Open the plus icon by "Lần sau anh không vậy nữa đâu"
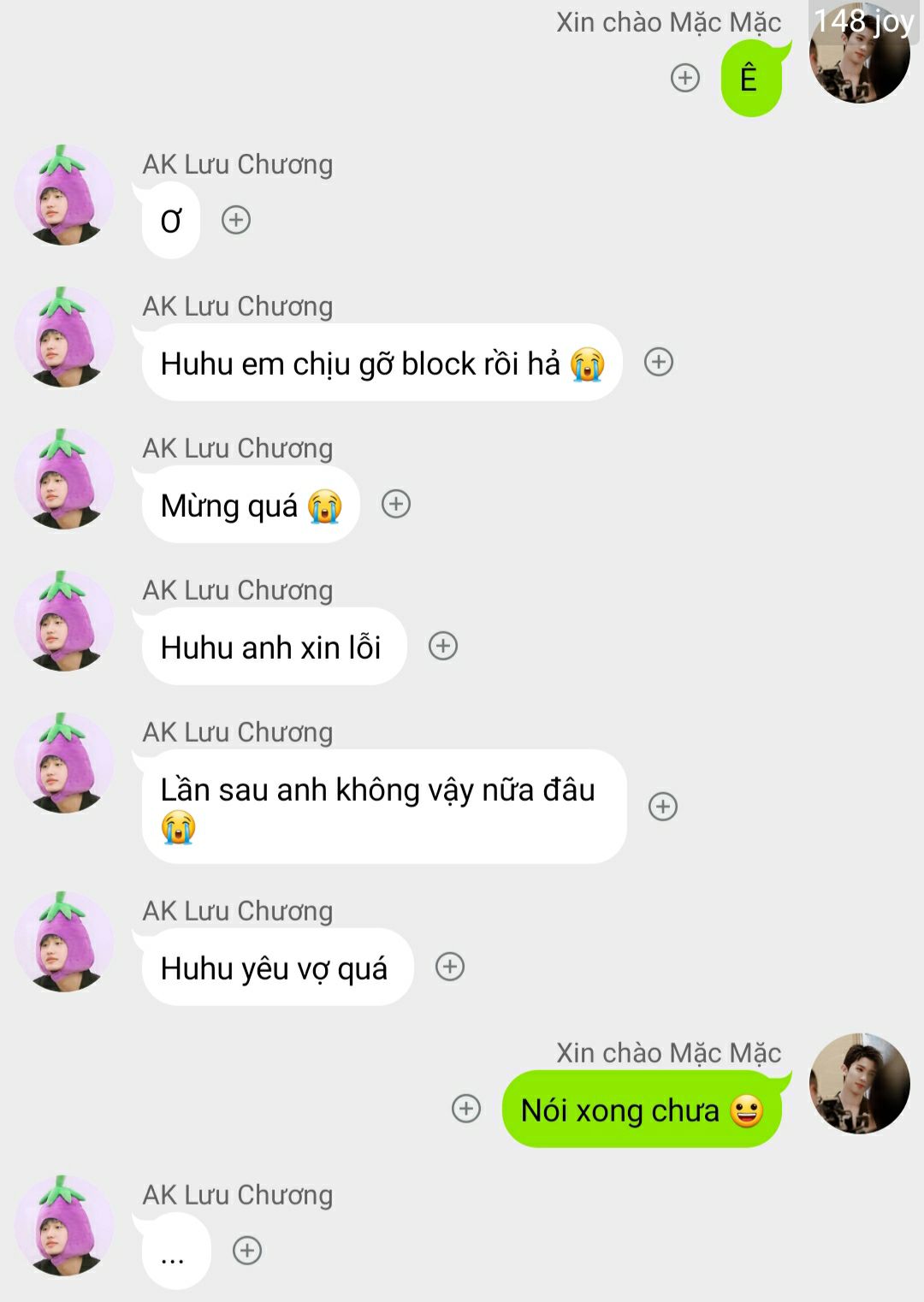 click(663, 807)
